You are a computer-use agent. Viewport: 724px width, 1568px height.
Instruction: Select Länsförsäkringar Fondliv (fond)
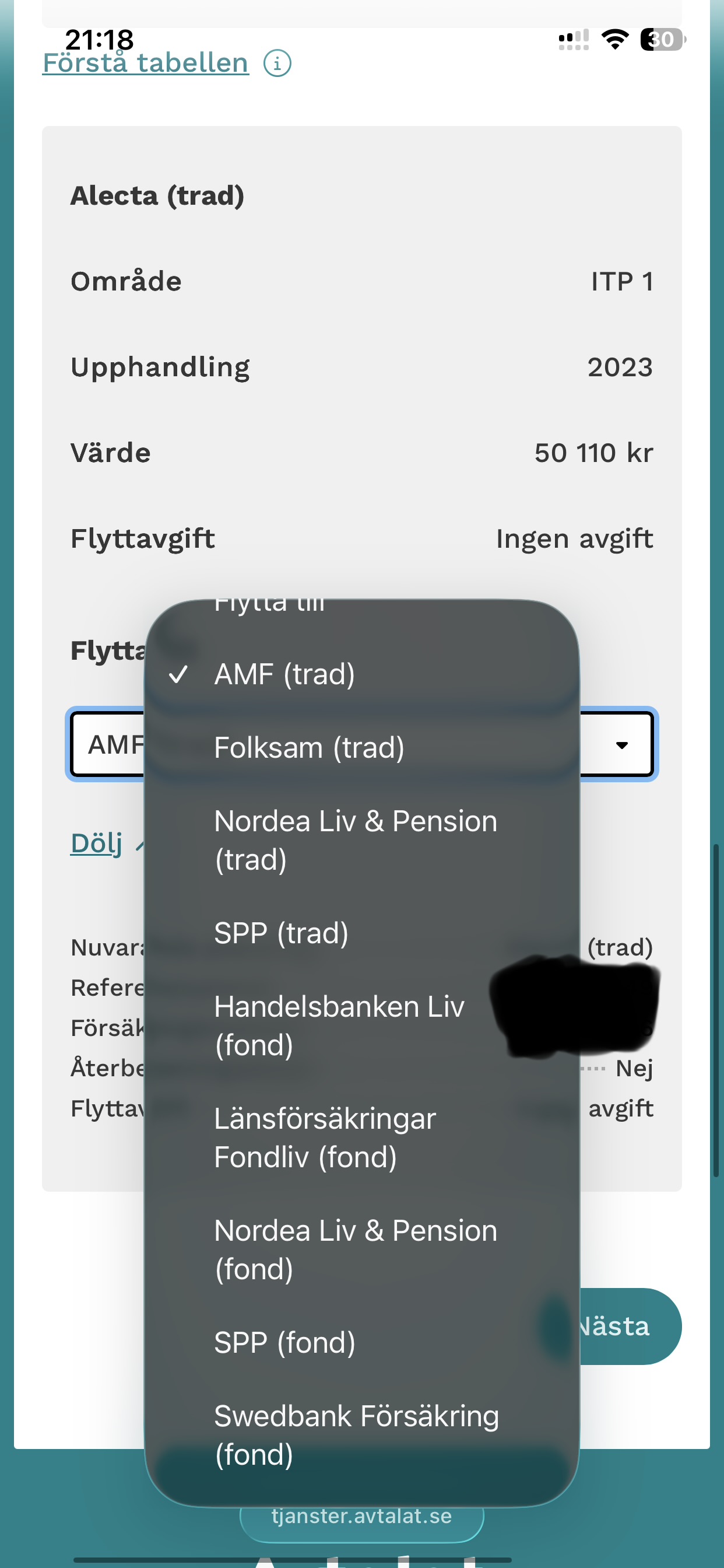click(361, 1137)
